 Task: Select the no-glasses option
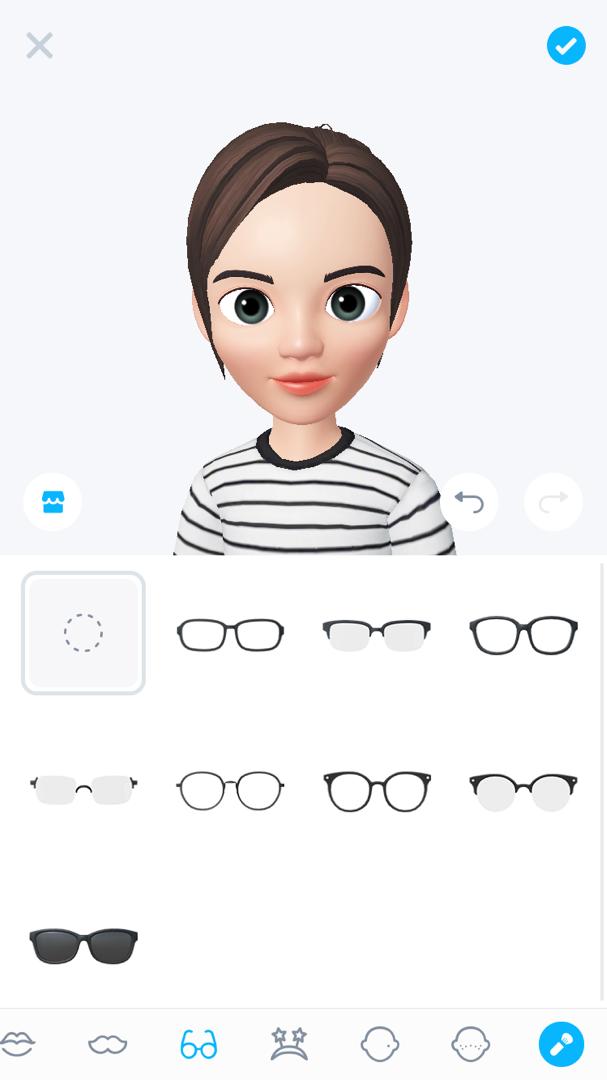(83, 633)
